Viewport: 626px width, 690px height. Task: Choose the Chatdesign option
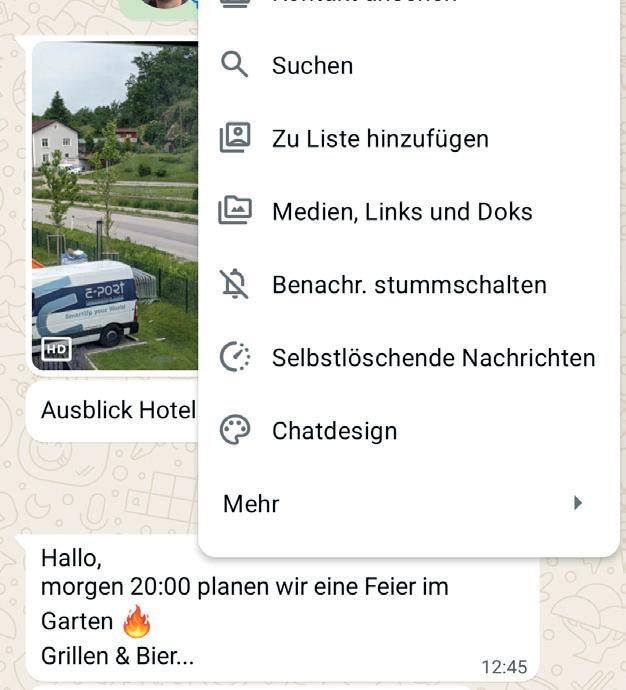pyautogui.click(x=334, y=431)
